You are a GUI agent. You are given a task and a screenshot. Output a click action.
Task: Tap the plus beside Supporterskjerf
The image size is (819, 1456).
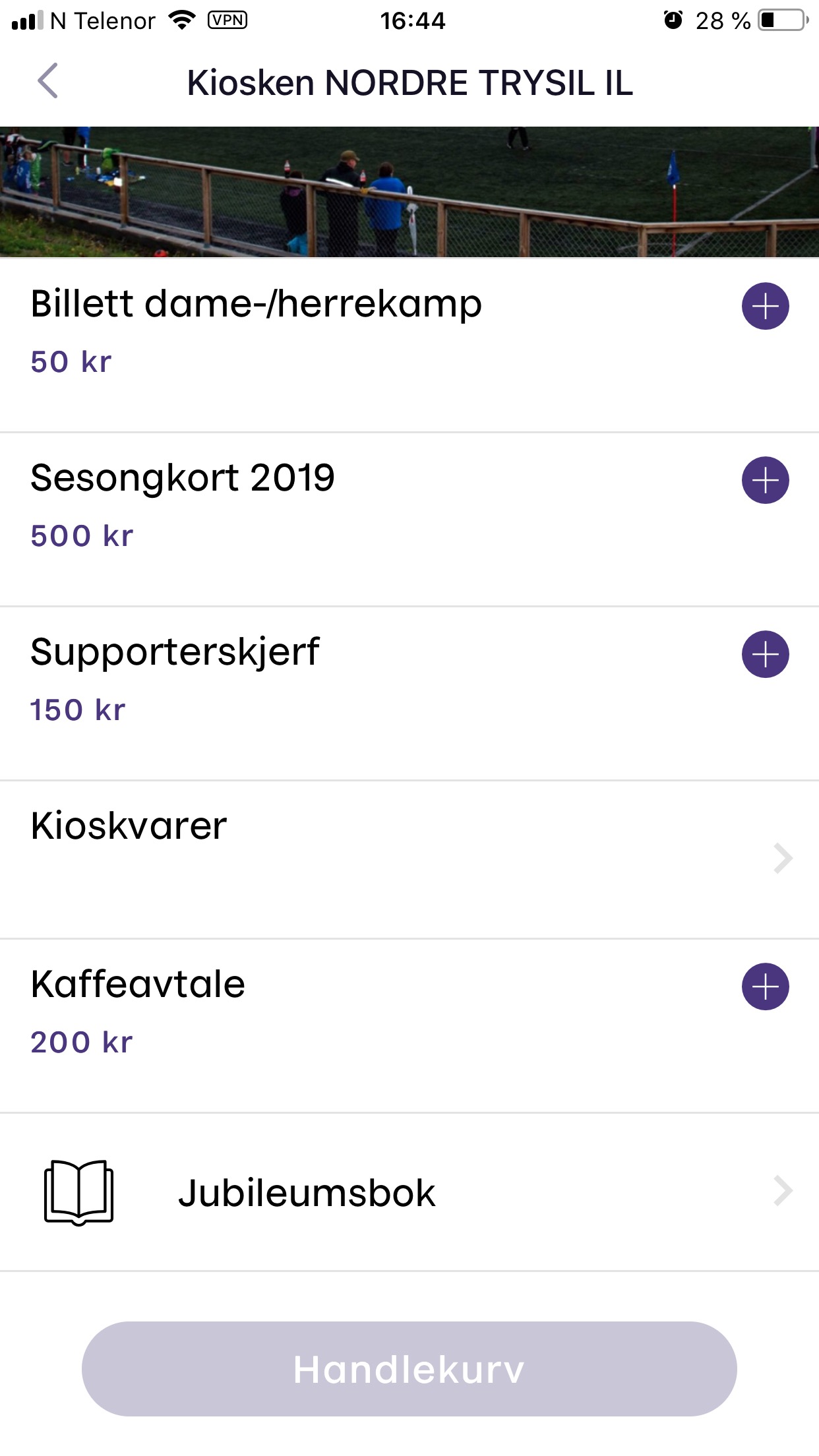[x=765, y=654]
